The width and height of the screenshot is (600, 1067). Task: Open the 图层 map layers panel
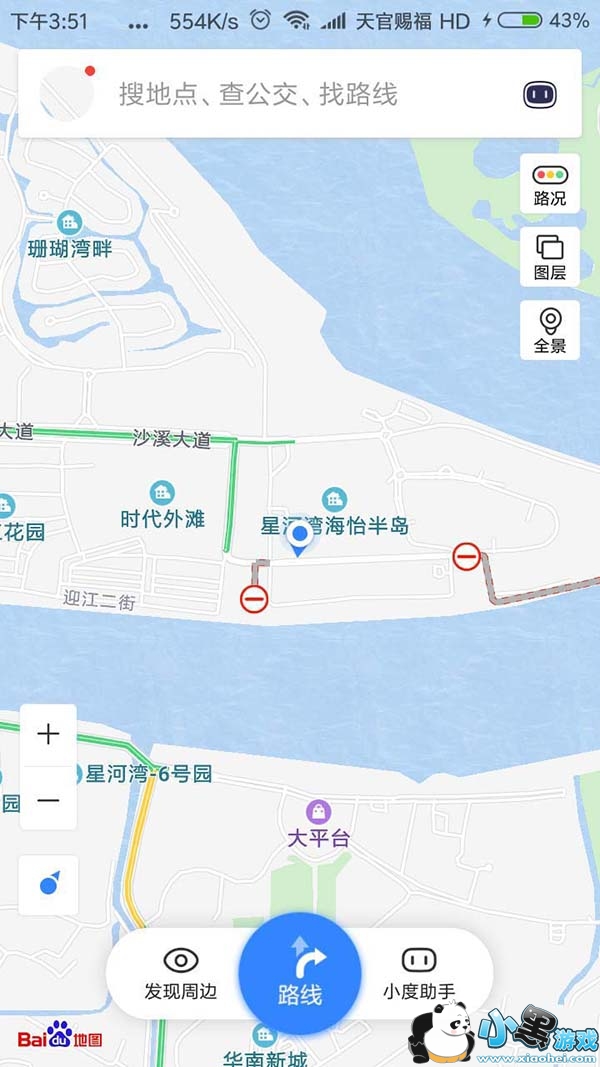point(549,256)
